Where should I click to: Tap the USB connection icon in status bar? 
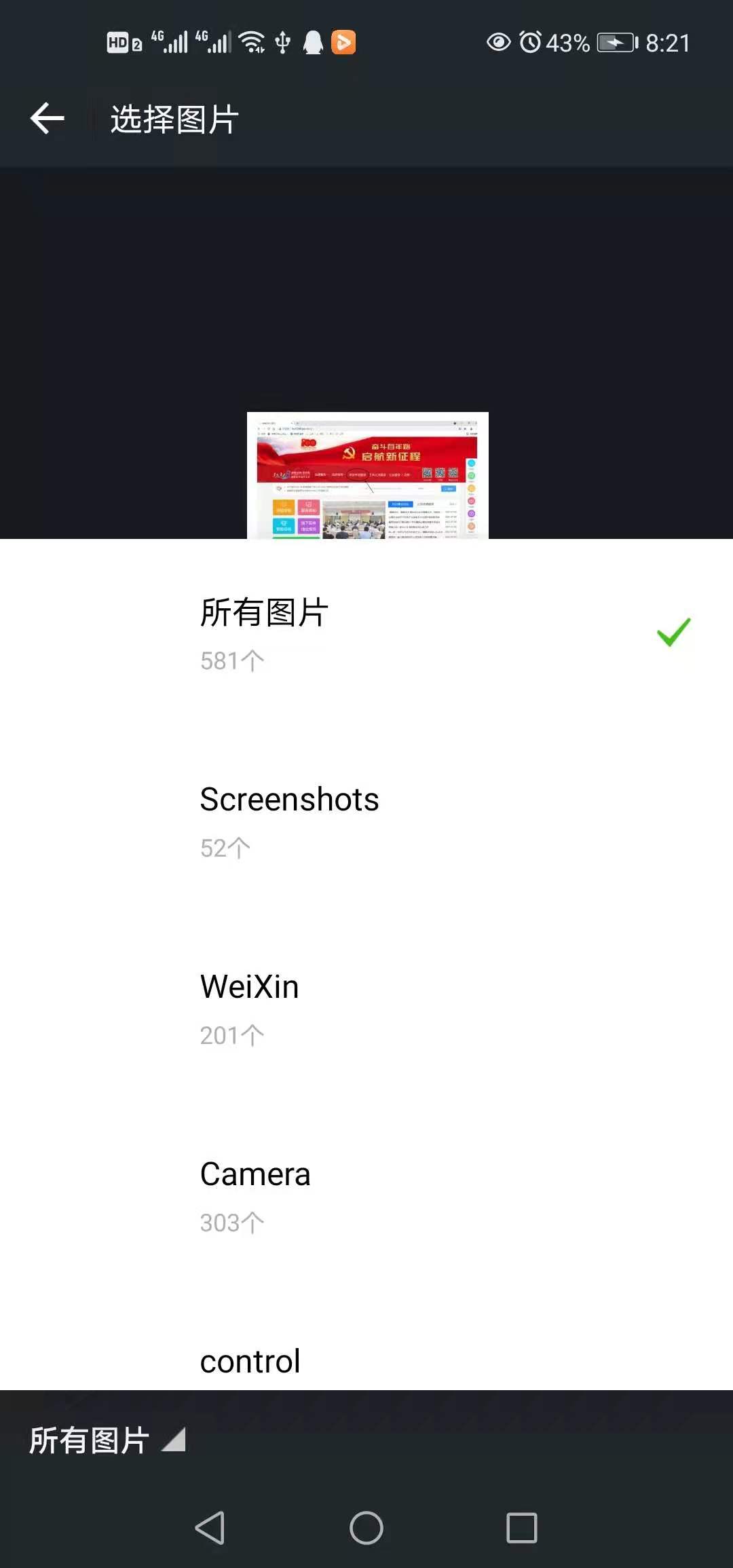pos(282,41)
